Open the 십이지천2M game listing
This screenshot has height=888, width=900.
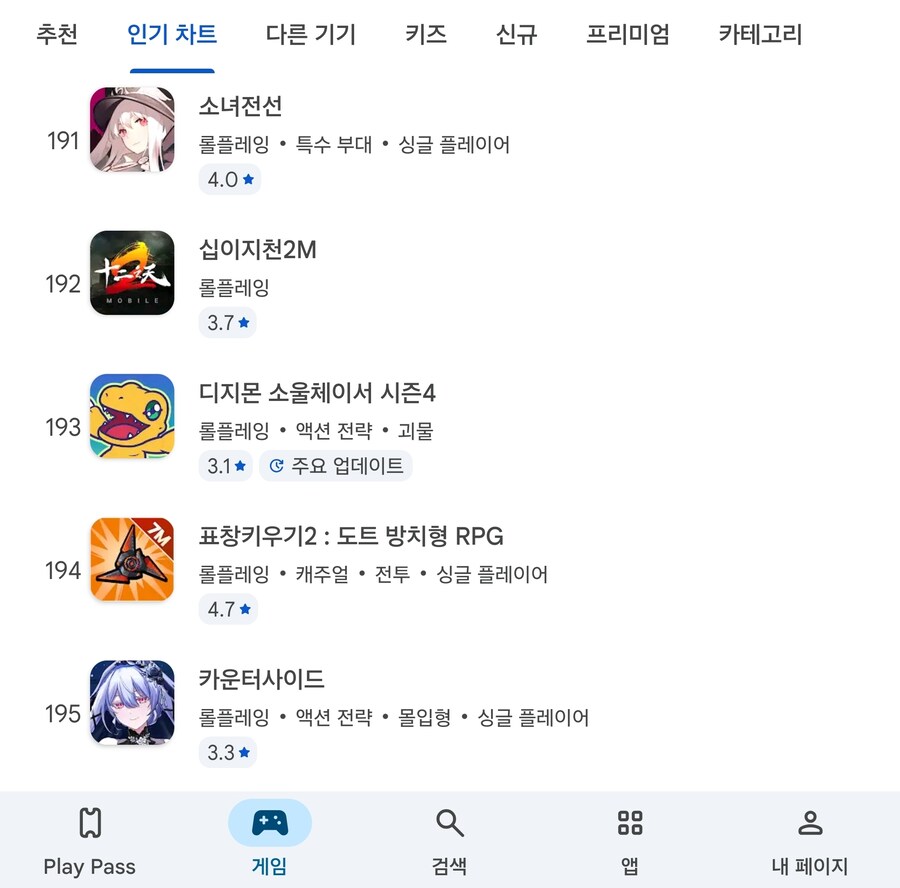257,249
